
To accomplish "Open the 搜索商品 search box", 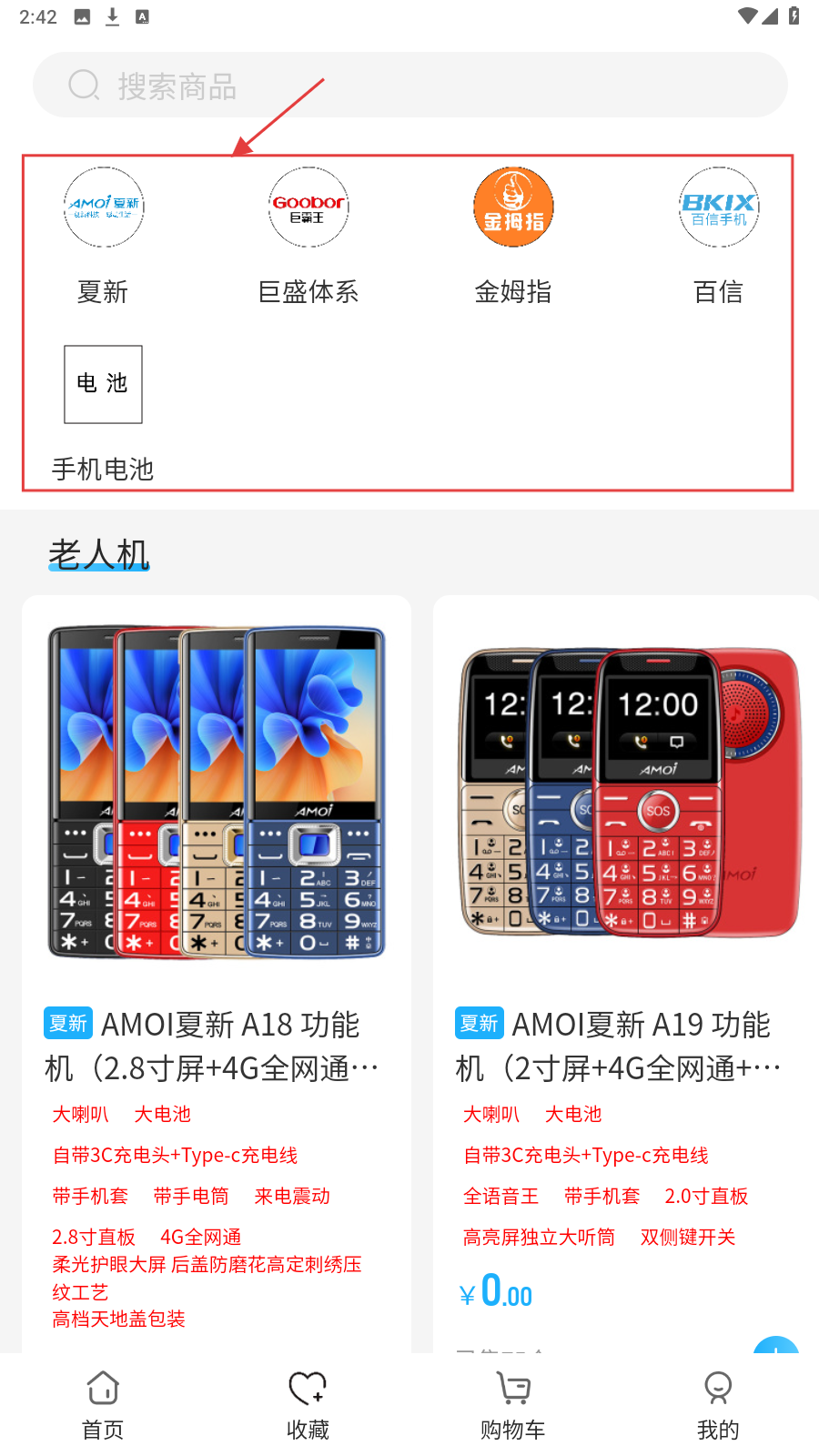I will [409, 86].
